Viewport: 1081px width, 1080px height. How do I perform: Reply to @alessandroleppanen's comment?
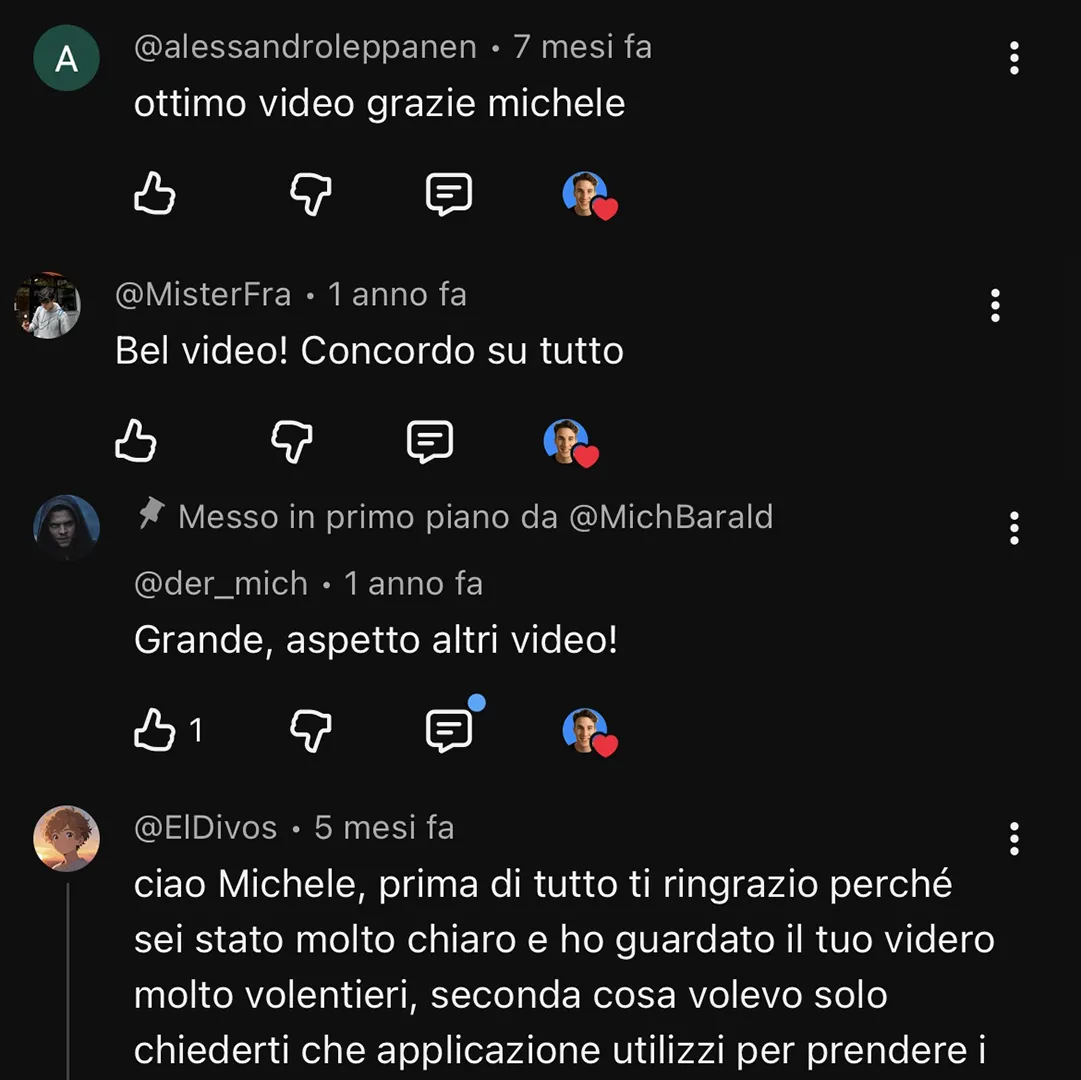[448, 193]
